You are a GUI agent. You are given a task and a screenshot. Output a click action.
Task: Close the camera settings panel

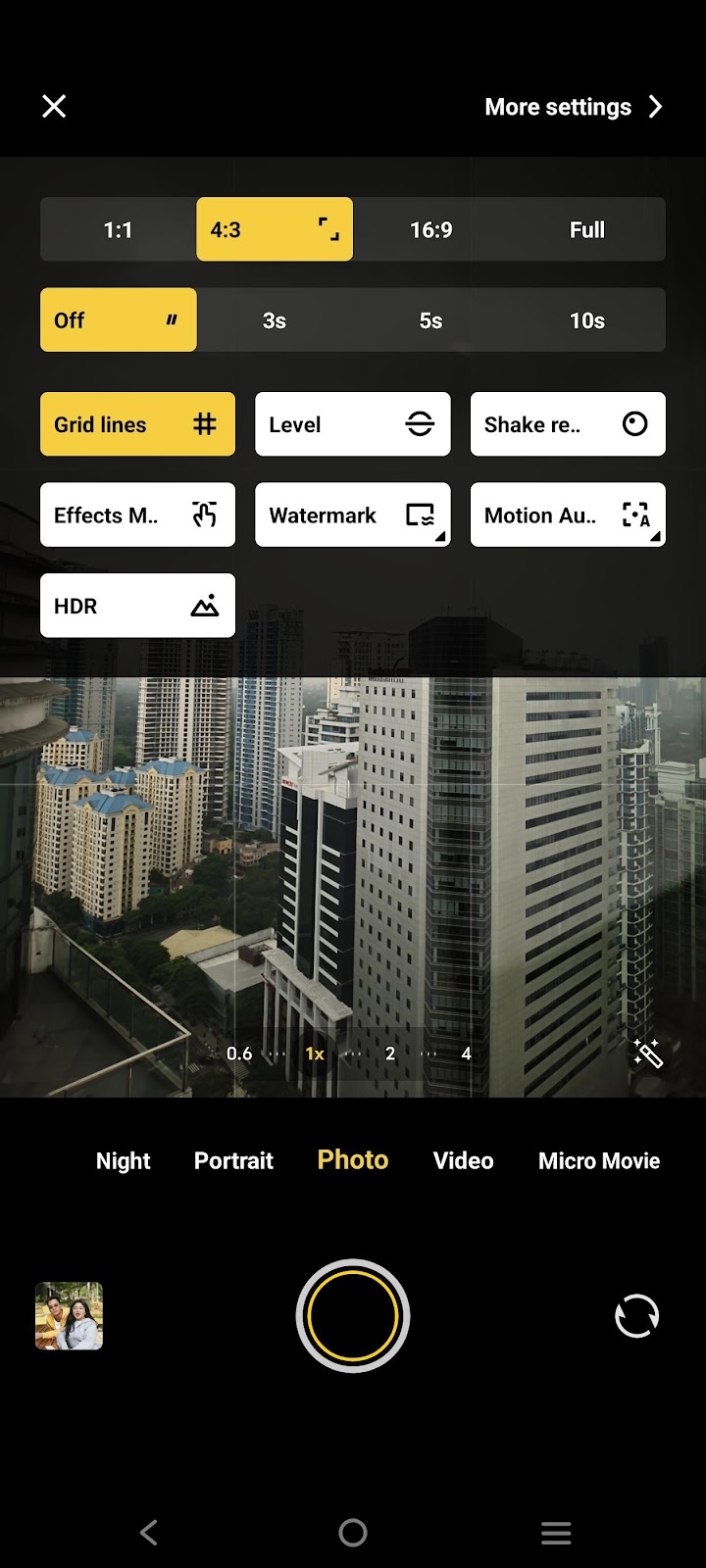click(54, 106)
